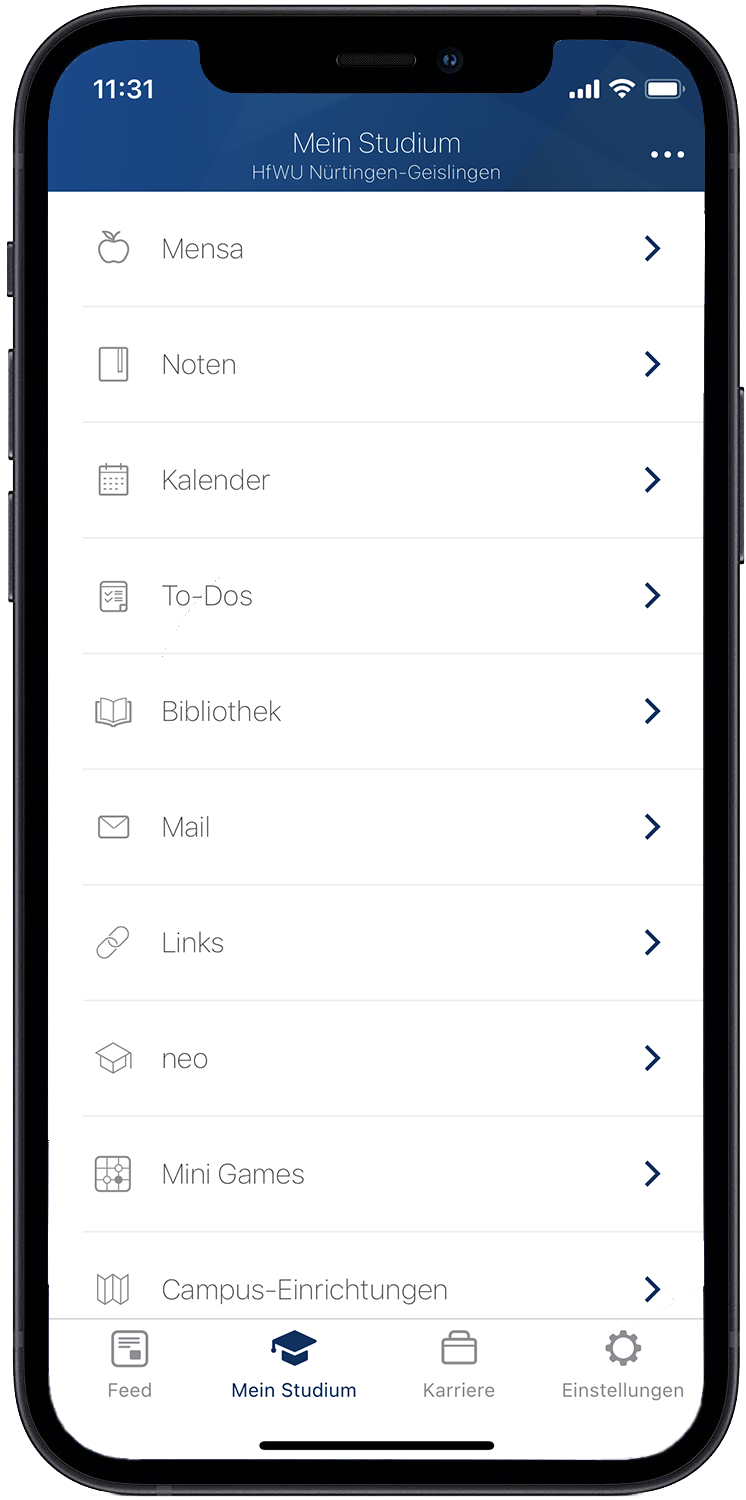Open the Kalender entry
Viewport: 746px width, 1500px height.
pos(376,480)
